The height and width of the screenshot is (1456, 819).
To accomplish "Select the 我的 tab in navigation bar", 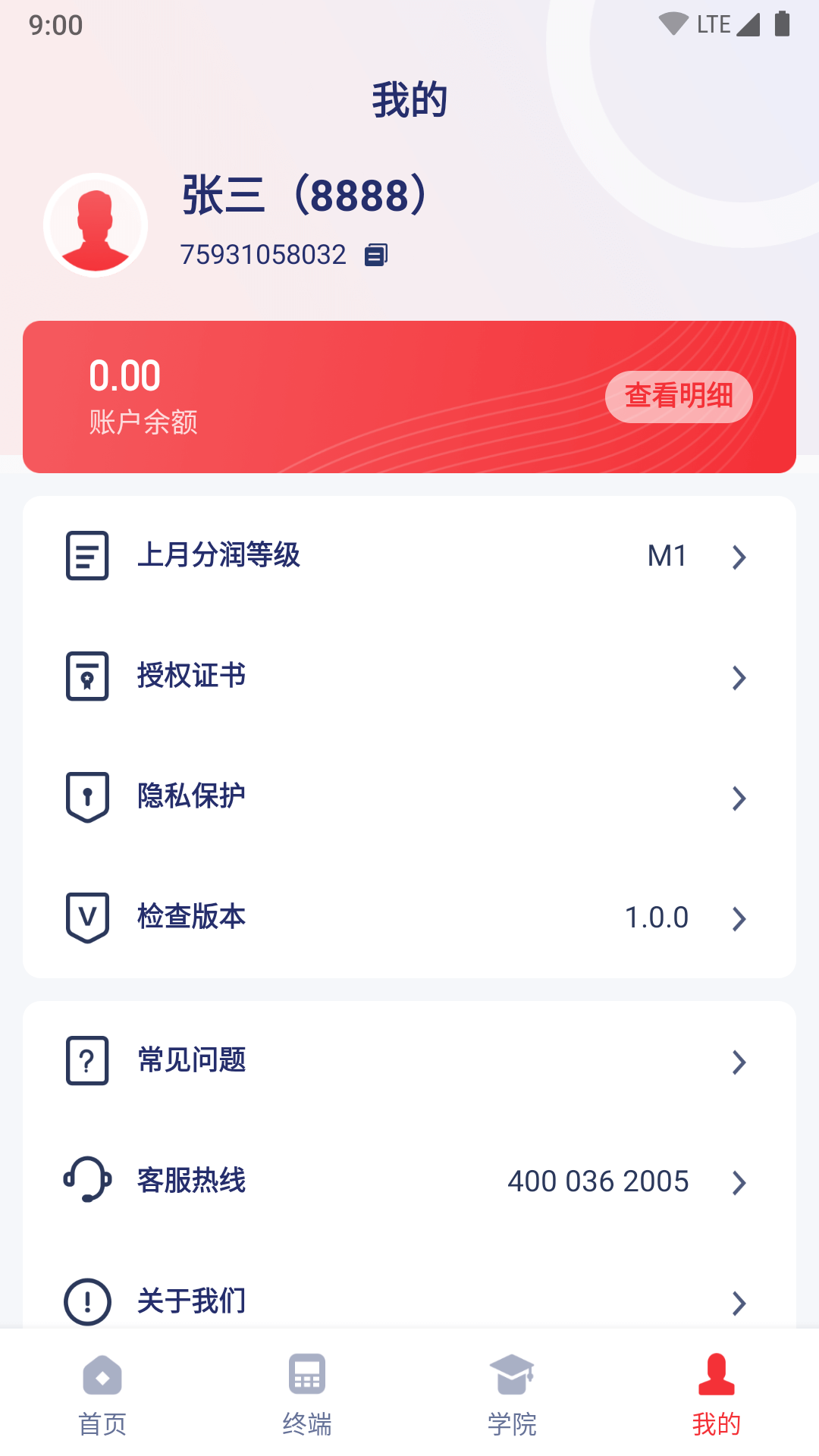I will (715, 1395).
